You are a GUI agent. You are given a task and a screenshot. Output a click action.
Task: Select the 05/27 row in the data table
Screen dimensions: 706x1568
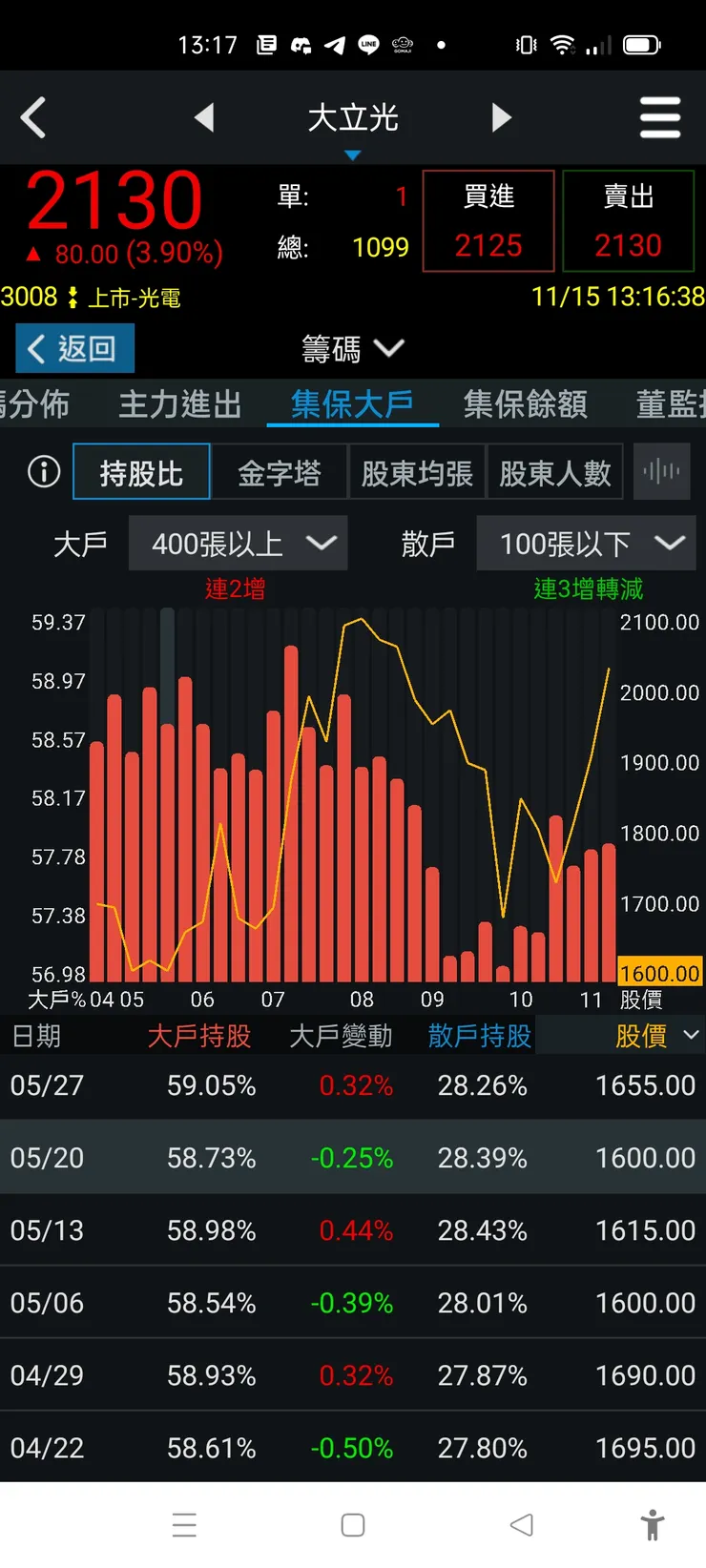353,1085
